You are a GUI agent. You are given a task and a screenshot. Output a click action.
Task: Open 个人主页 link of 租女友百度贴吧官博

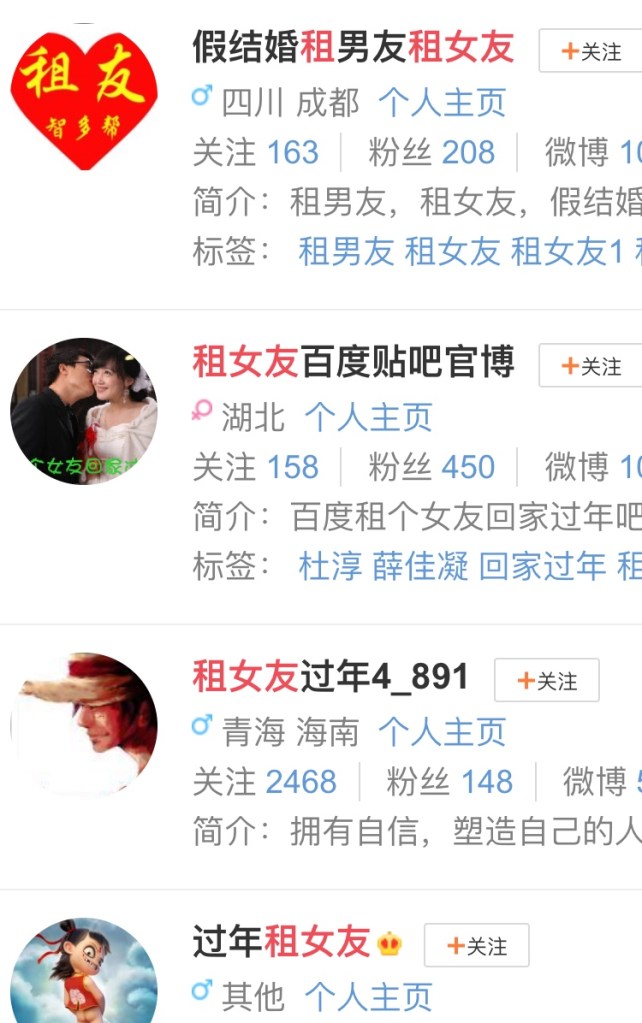pyautogui.click(x=368, y=417)
